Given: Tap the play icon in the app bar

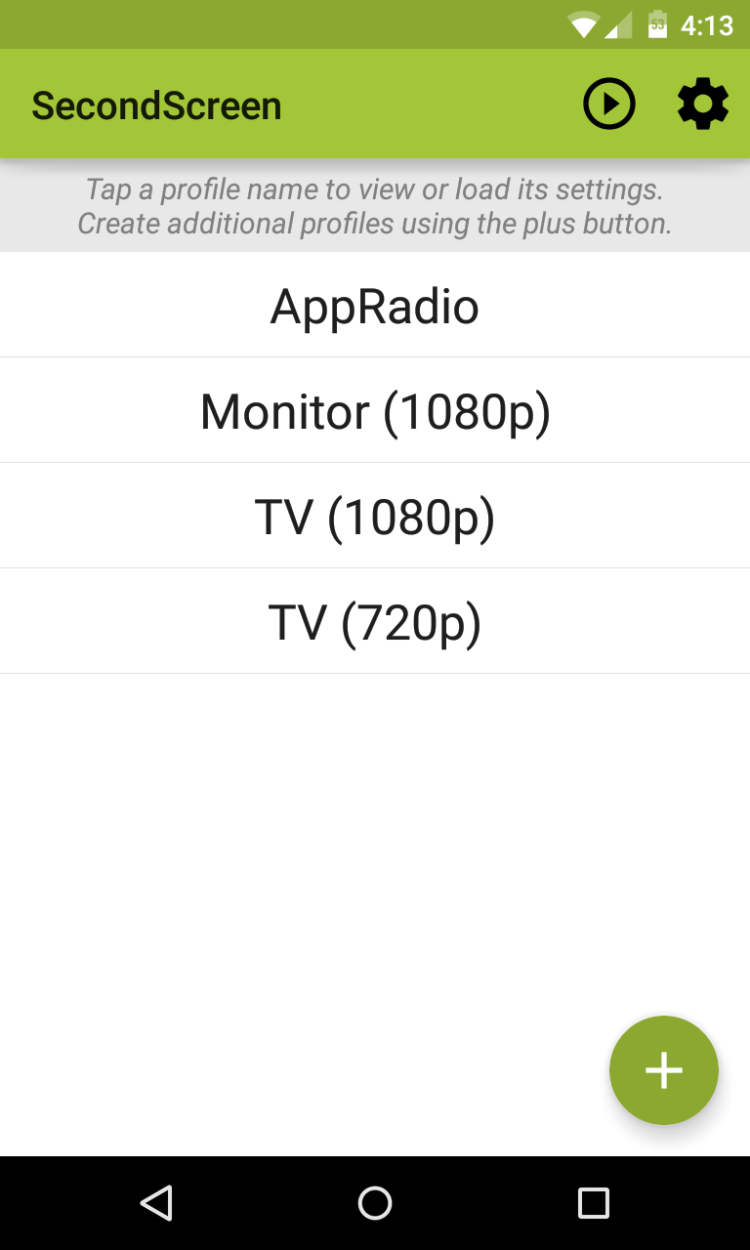Looking at the screenshot, I should 609,105.
